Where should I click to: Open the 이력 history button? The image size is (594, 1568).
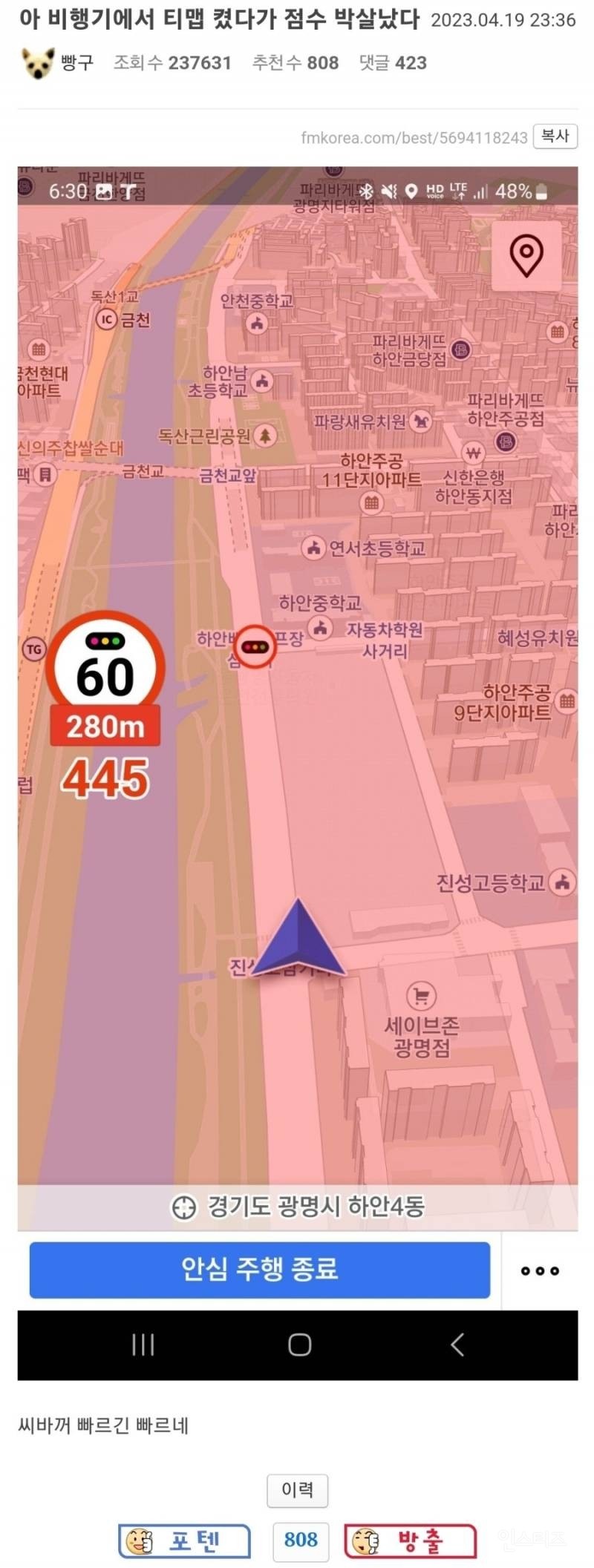[297, 1490]
